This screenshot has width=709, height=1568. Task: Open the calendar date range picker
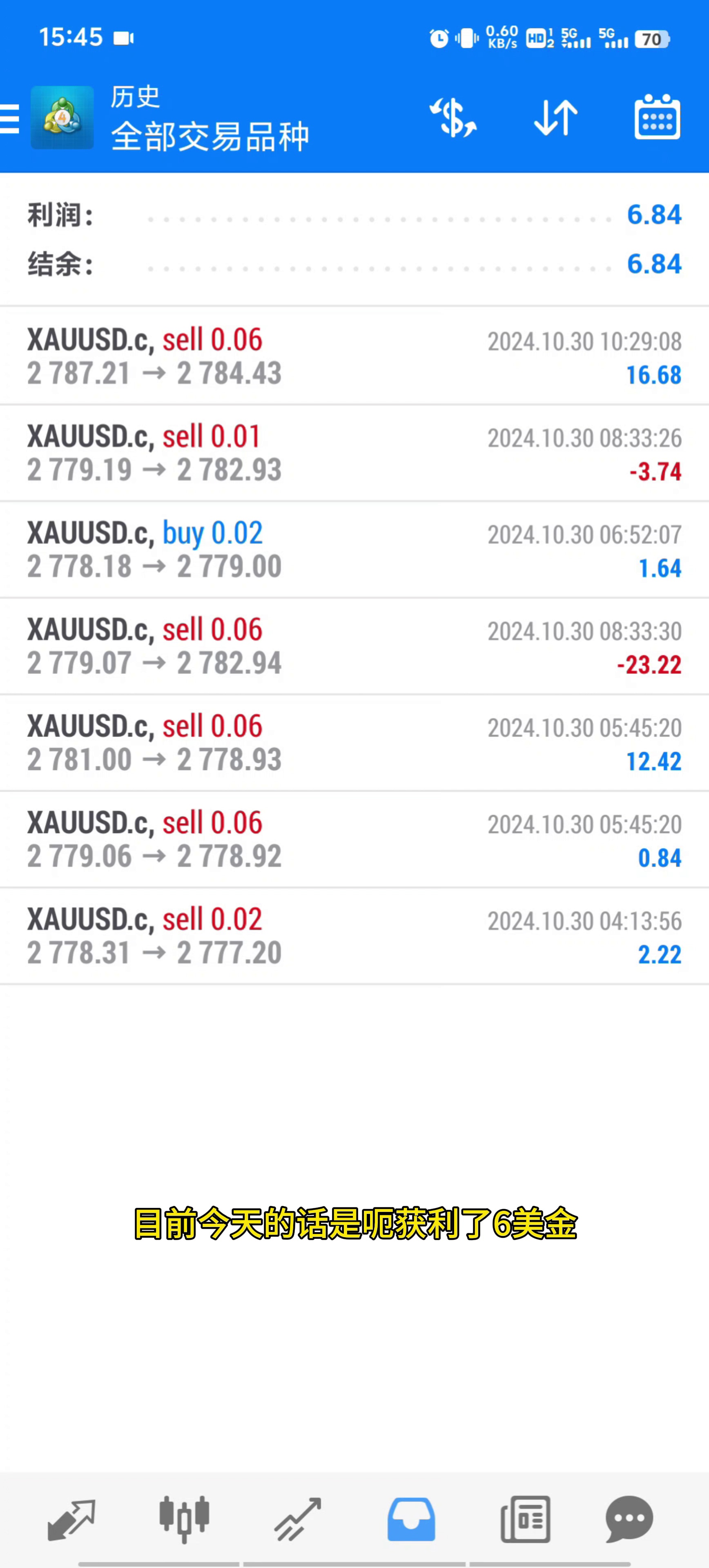(x=657, y=118)
